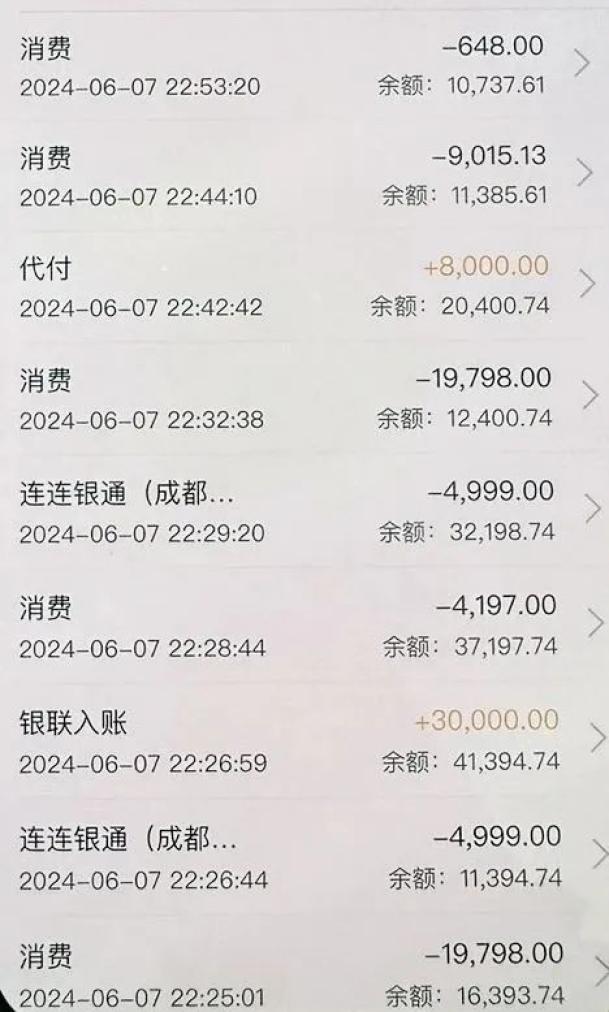Viewport: 609px width, 1012px height.
Task: Open the 消费 entry from 22:25:01
Action: coord(304,965)
